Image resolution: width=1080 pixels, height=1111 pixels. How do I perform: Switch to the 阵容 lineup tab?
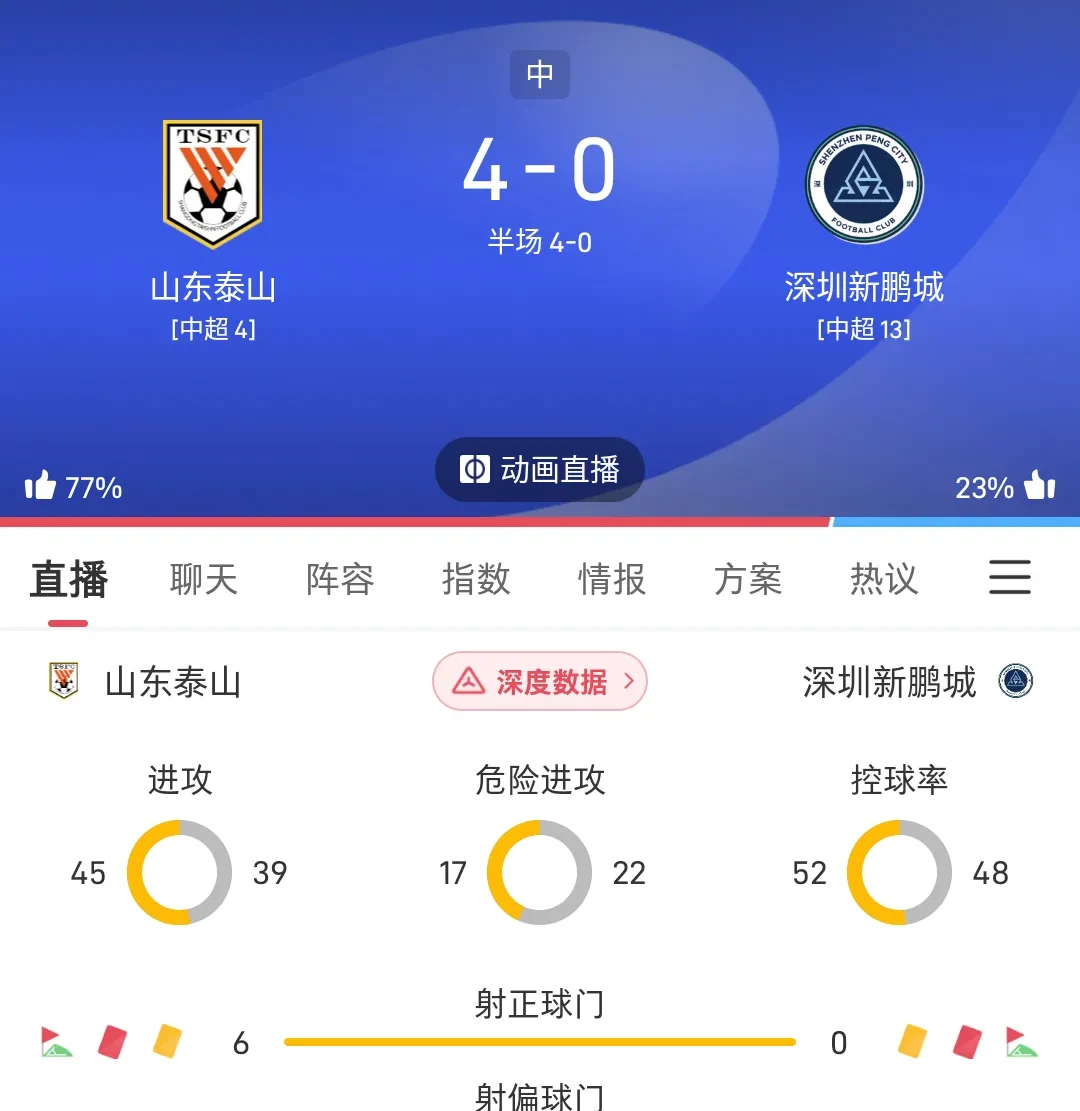tap(339, 579)
